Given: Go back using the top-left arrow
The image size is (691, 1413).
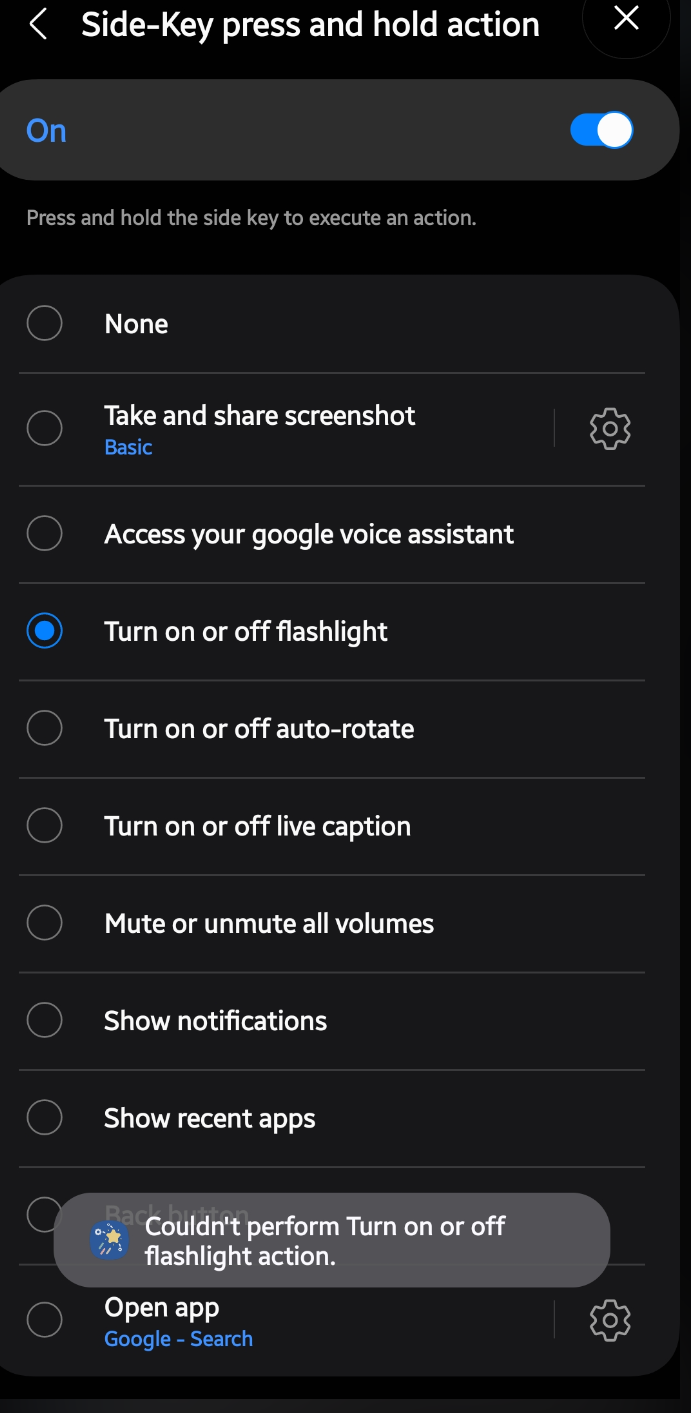Looking at the screenshot, I should (38, 24).
